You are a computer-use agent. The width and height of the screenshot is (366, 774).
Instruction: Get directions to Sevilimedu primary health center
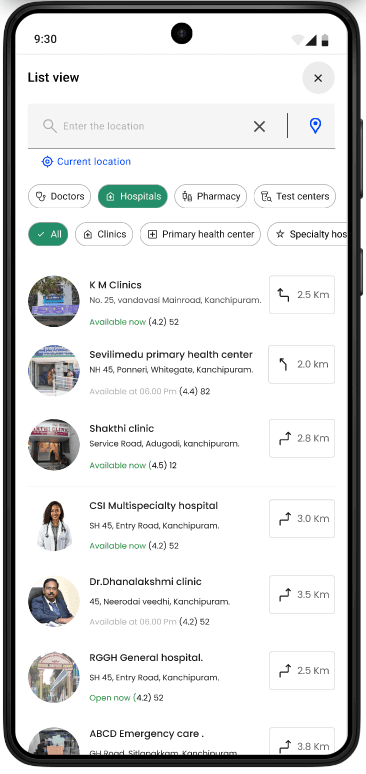point(302,364)
